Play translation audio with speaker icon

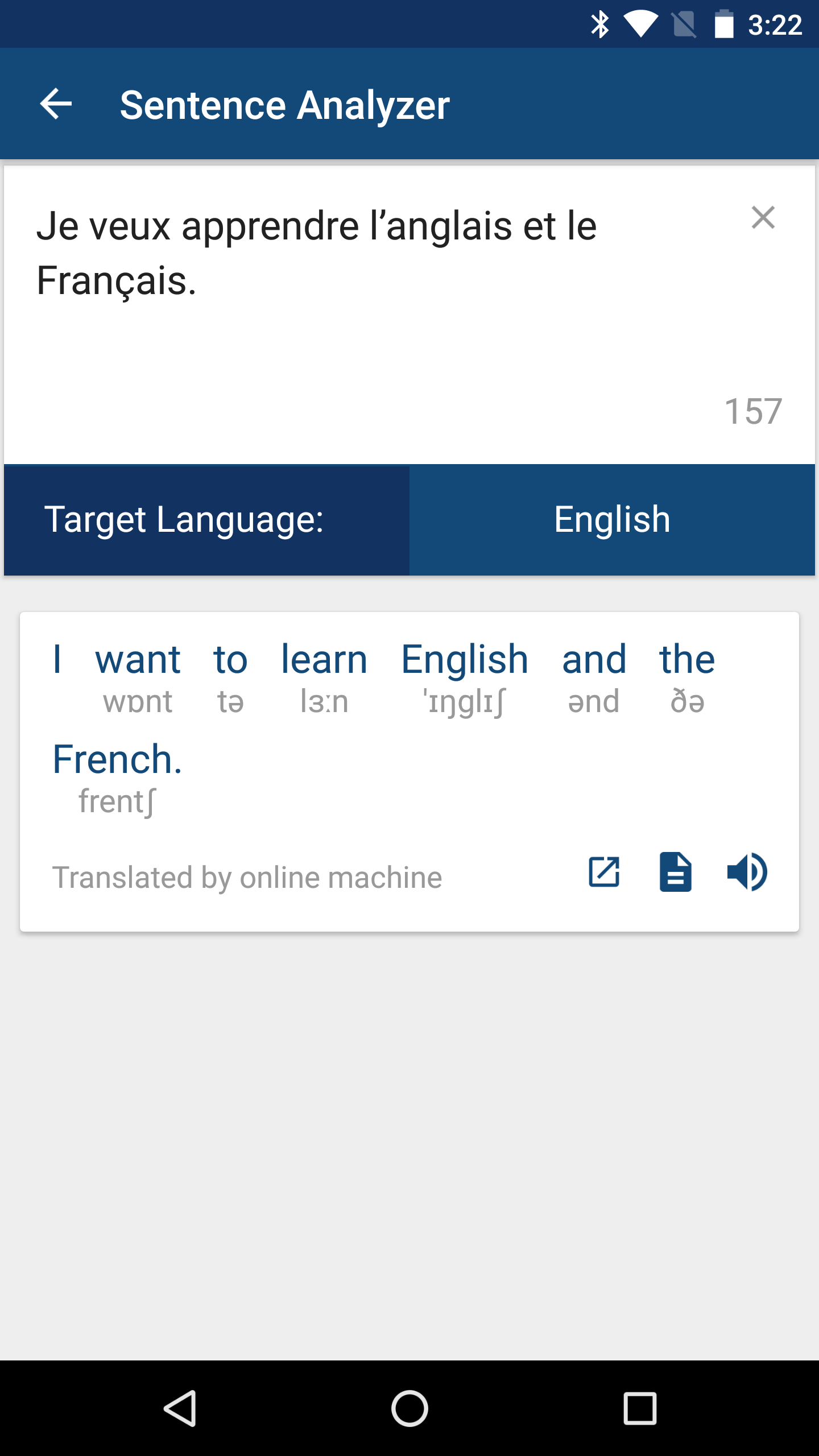pos(747,872)
